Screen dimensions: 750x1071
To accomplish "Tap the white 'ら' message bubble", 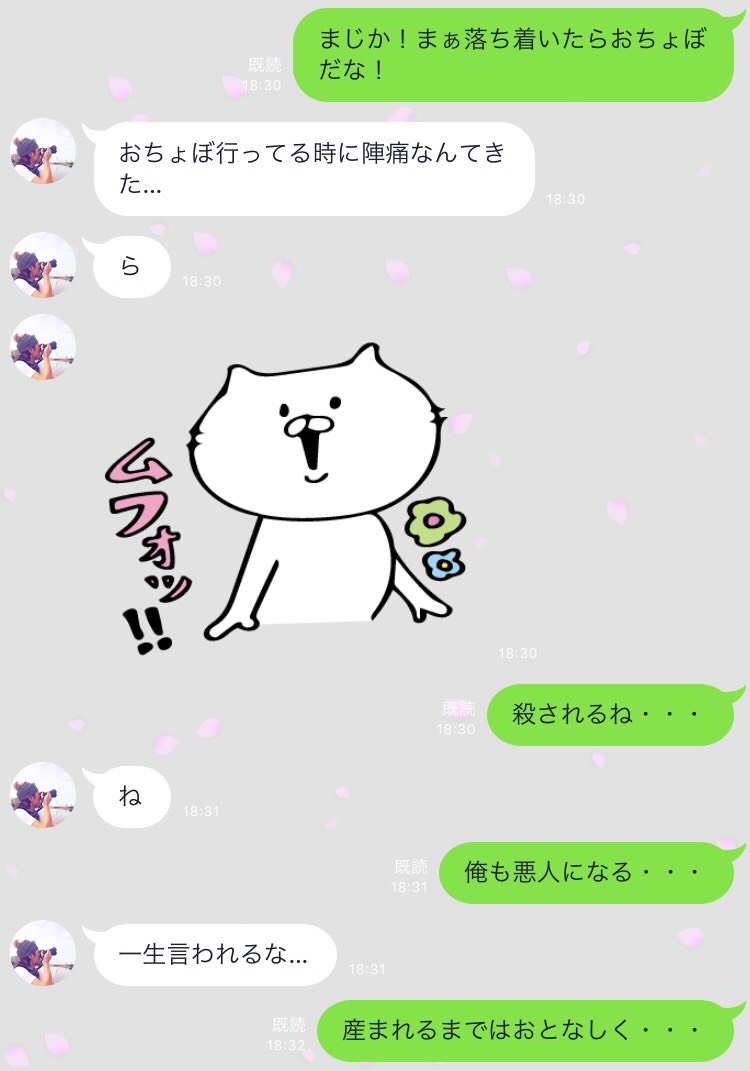I will tap(132, 264).
